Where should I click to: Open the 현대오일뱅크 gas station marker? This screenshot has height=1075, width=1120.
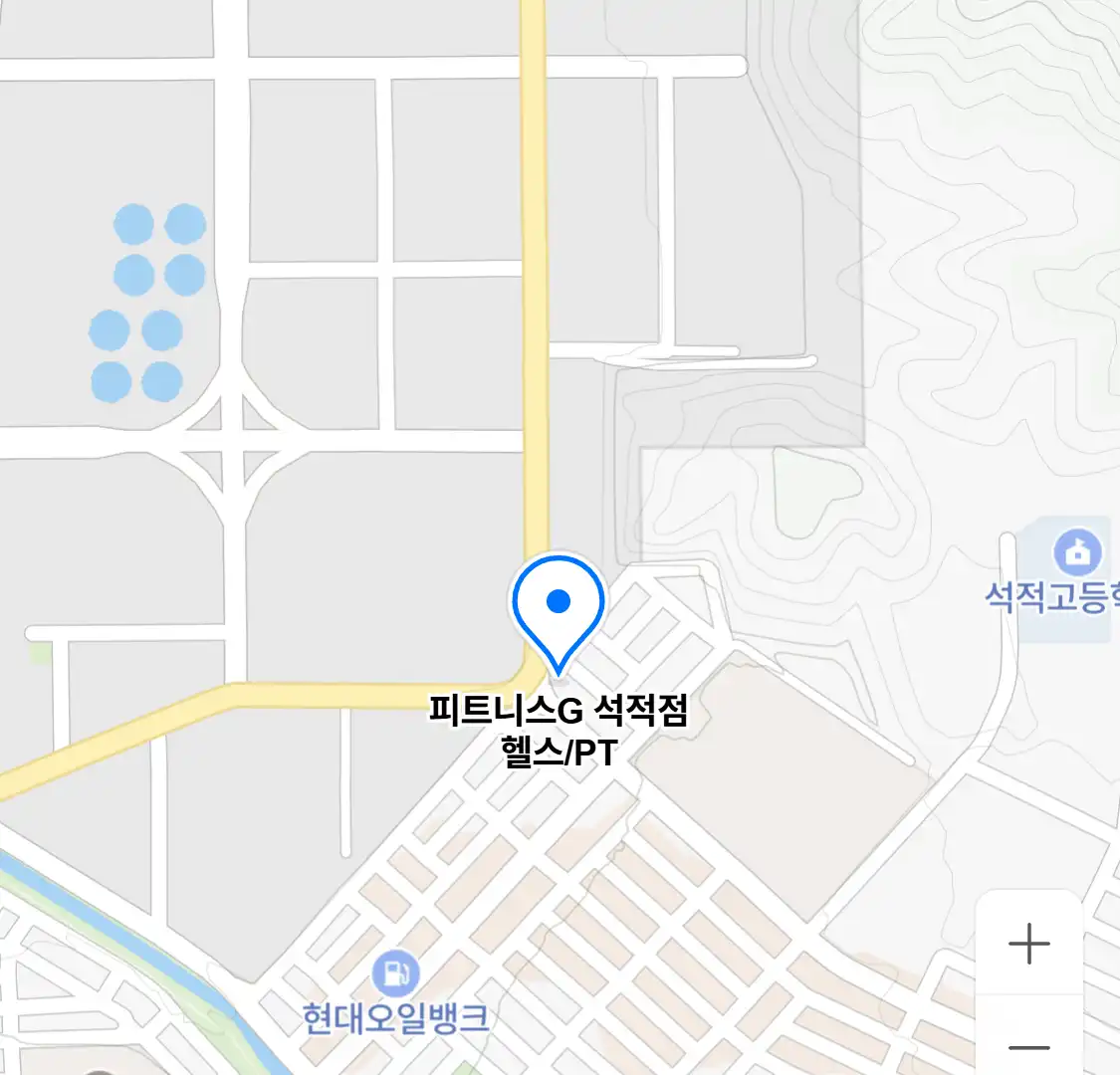click(395, 972)
